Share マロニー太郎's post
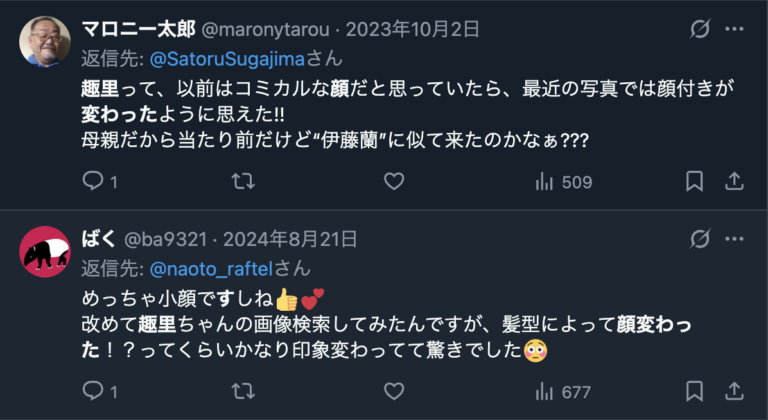The image size is (768, 420). (x=734, y=181)
